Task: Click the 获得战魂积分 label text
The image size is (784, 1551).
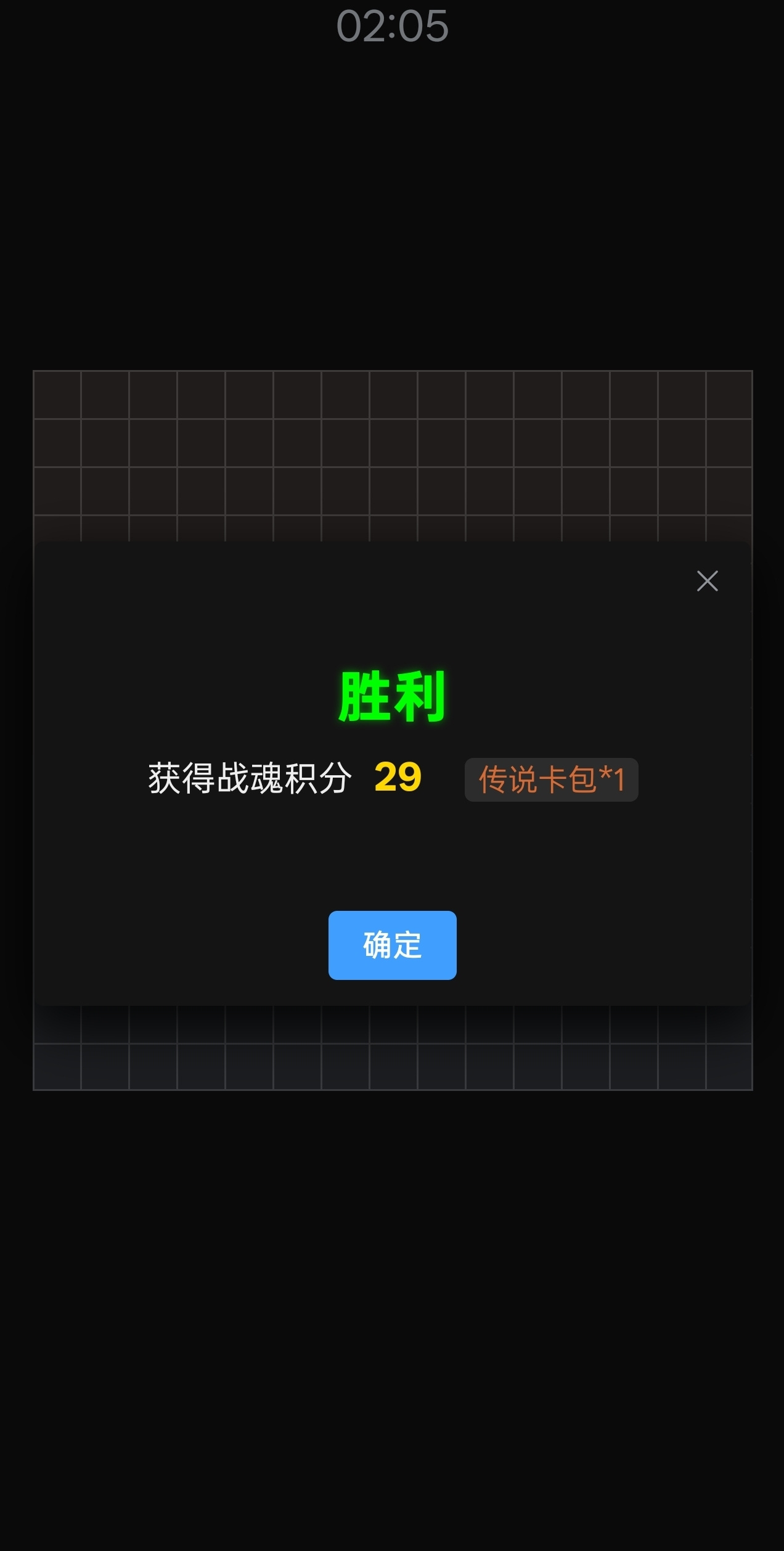Action: tap(250, 780)
